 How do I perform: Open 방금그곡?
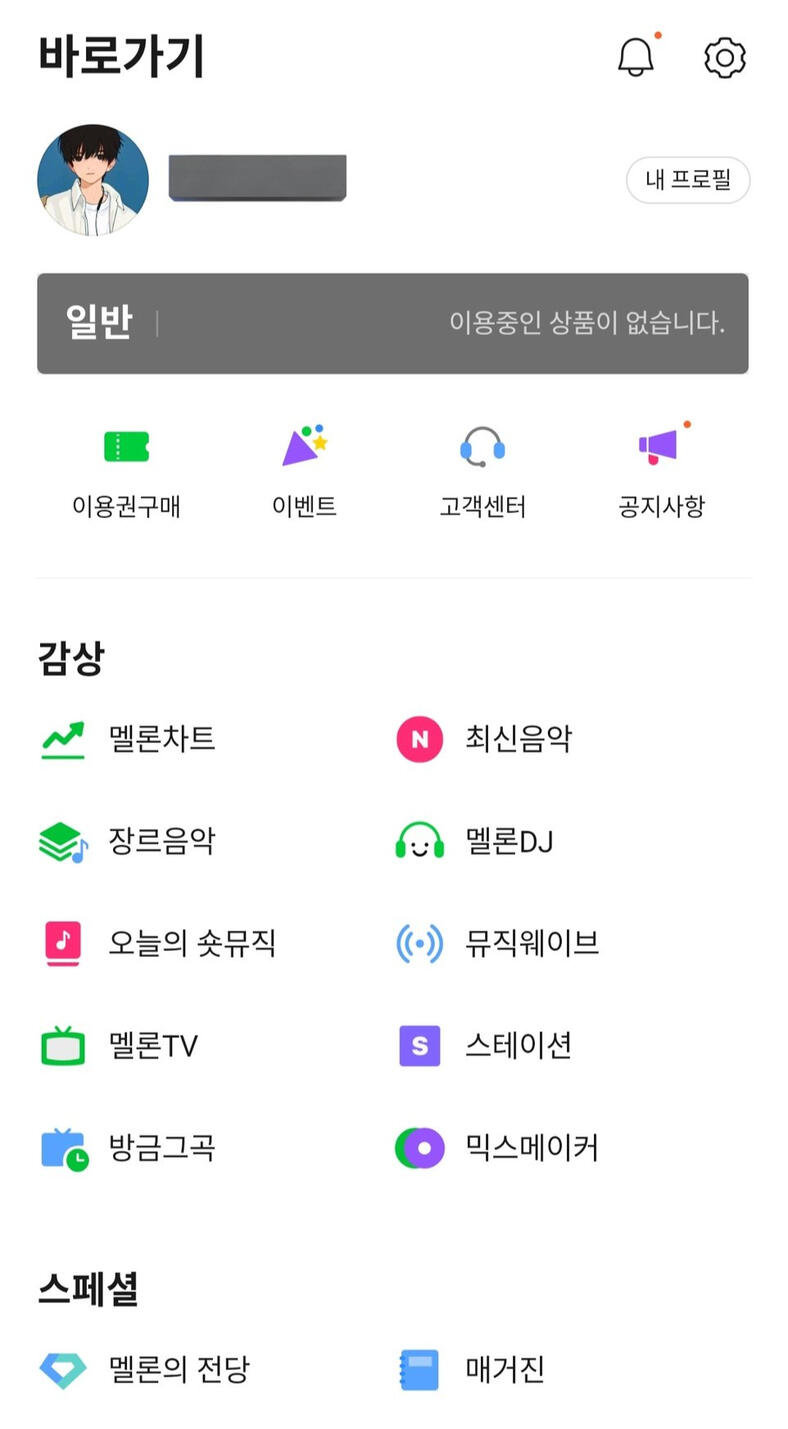point(130,1148)
